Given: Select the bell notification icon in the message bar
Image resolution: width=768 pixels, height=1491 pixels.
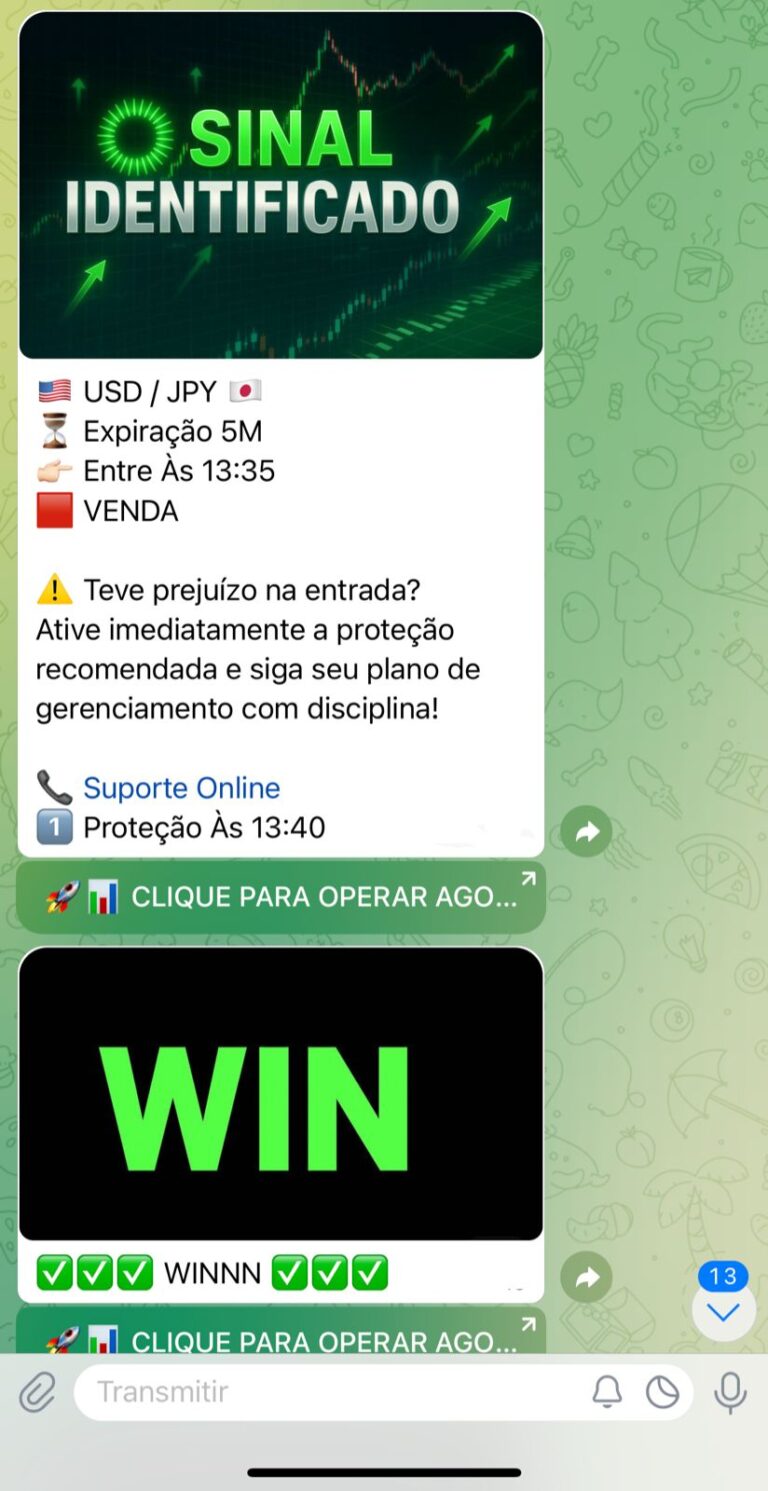Looking at the screenshot, I should [609, 1392].
